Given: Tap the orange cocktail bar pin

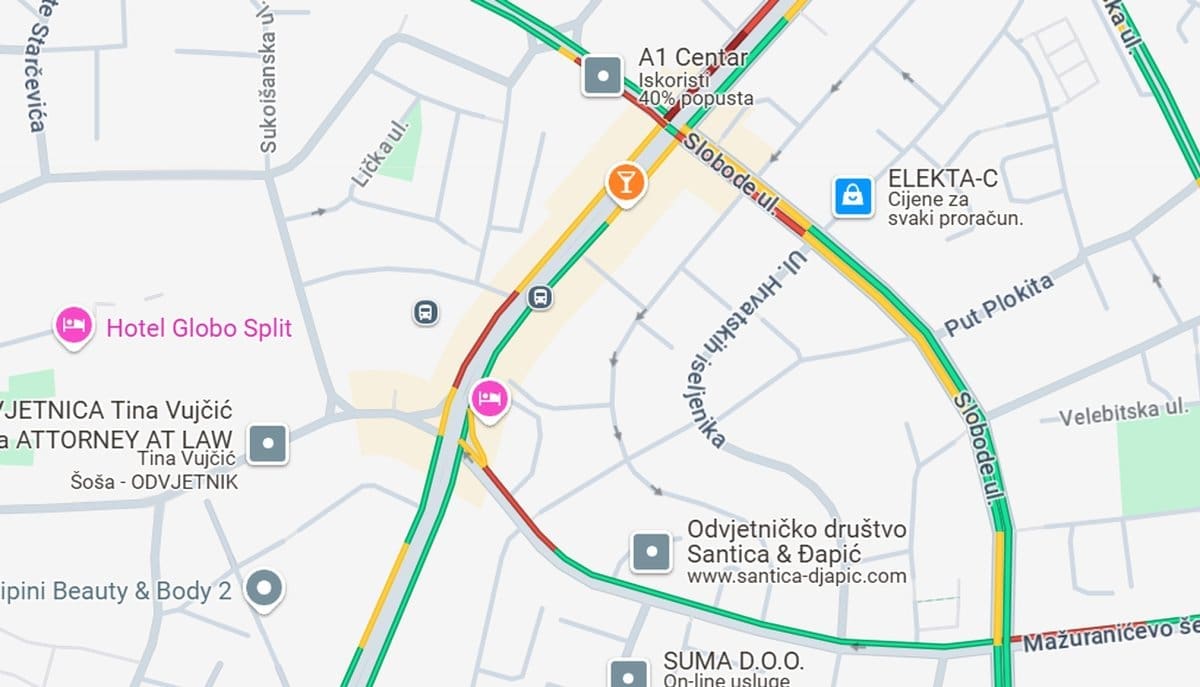Looking at the screenshot, I should pyautogui.click(x=626, y=183).
